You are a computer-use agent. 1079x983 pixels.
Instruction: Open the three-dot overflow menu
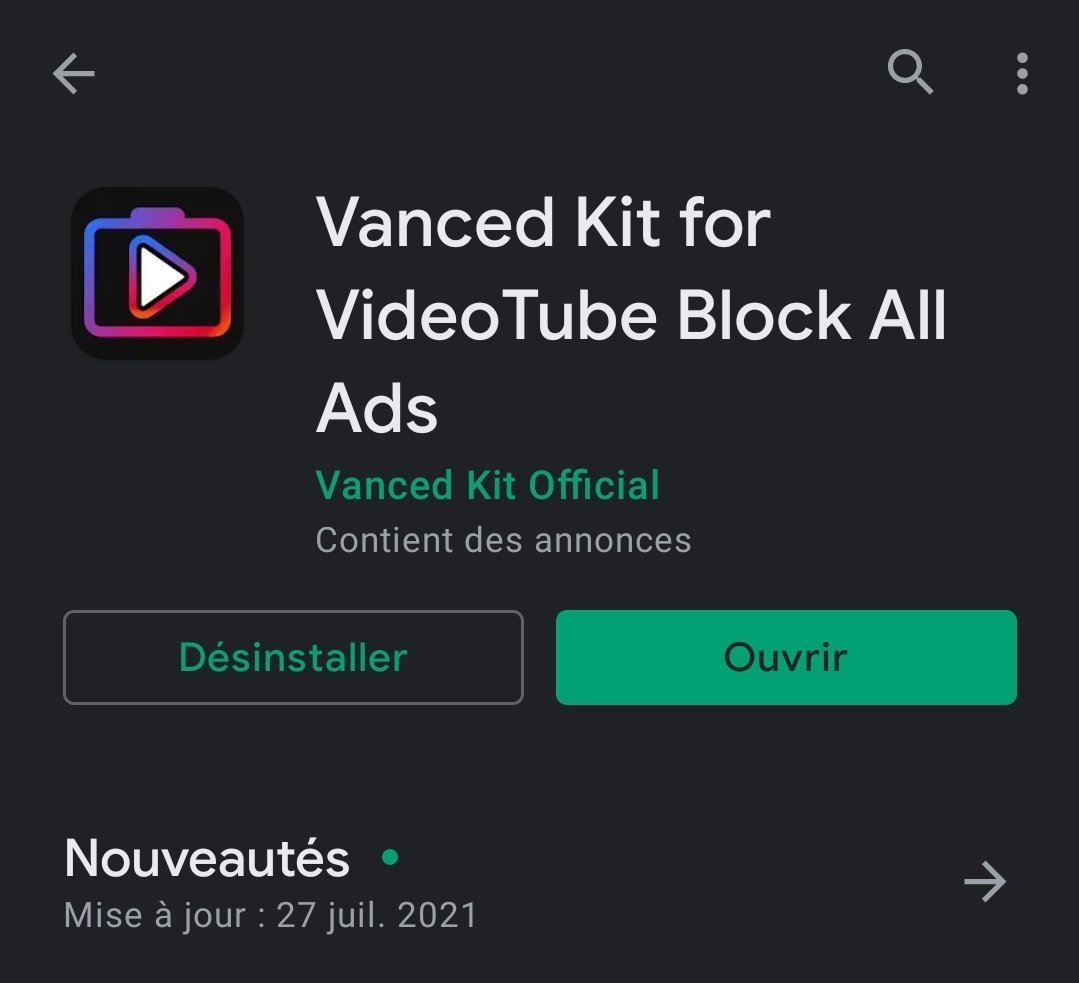1021,74
